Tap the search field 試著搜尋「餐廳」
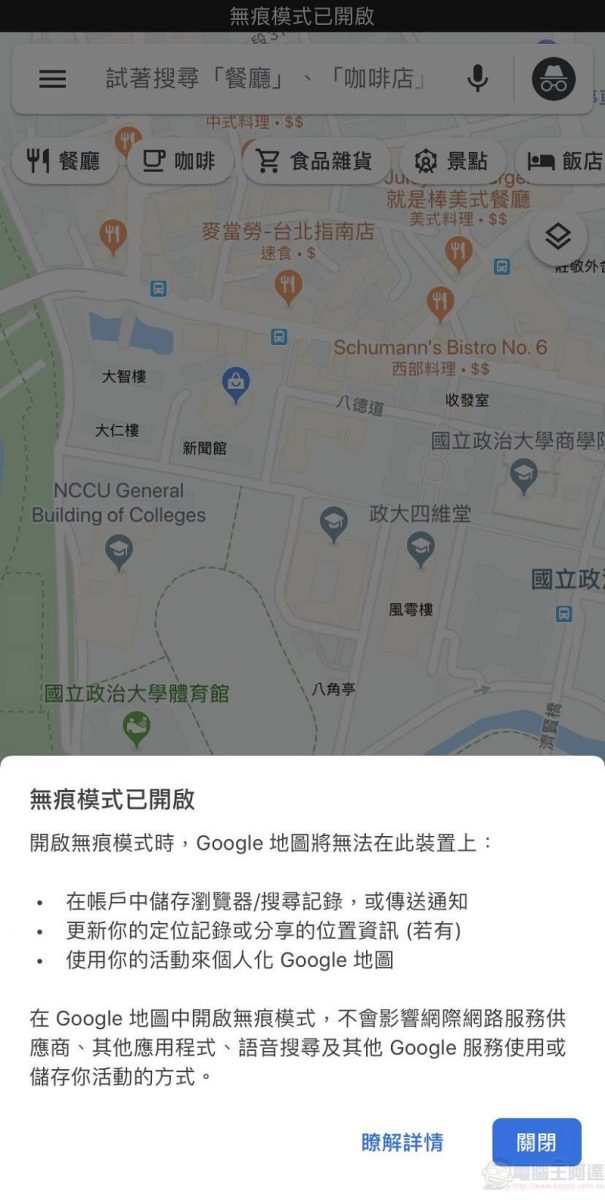605x1200 pixels. (x=265, y=79)
